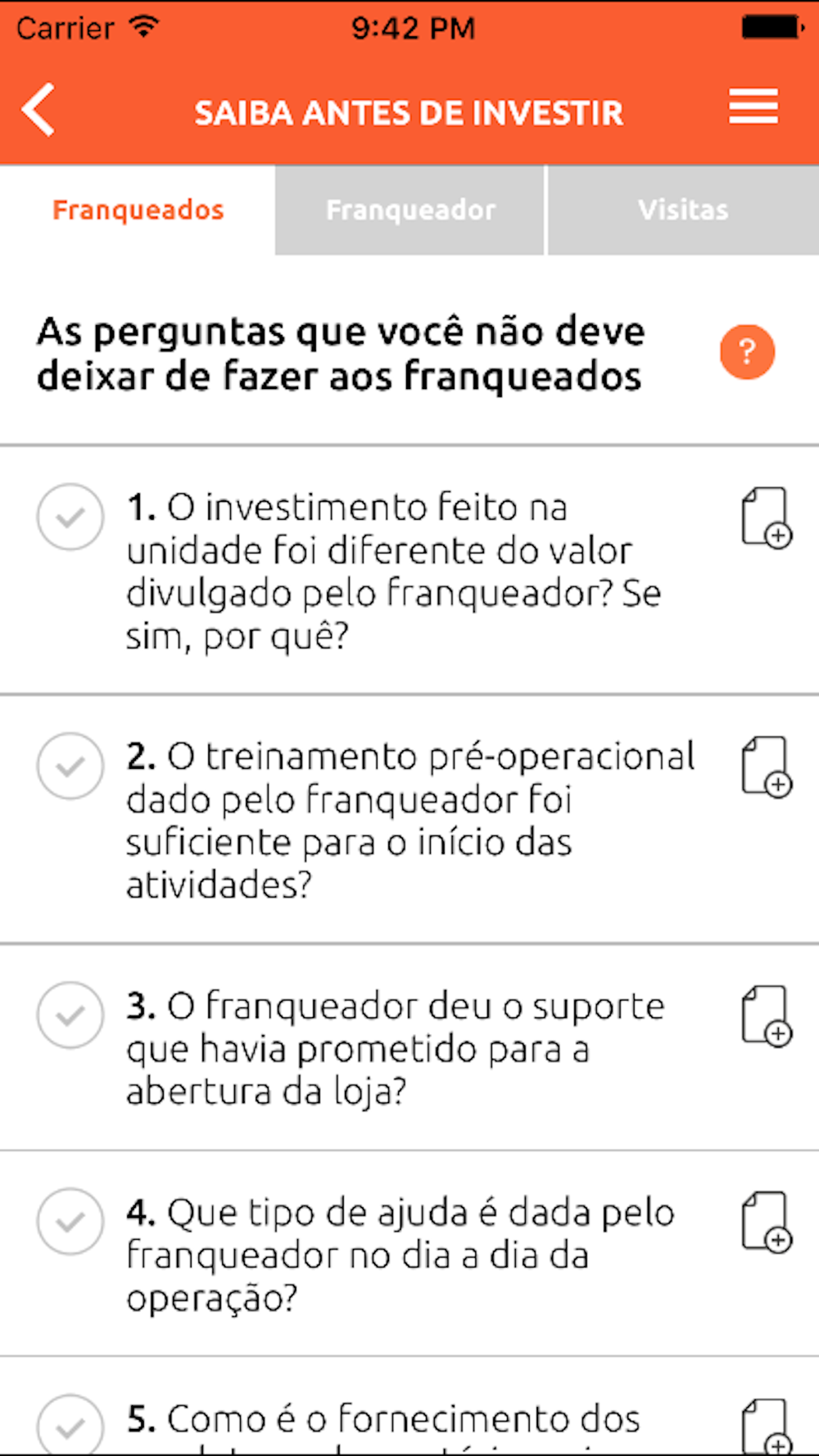Open the orange question mark help
The height and width of the screenshot is (1456, 819).
747,352
